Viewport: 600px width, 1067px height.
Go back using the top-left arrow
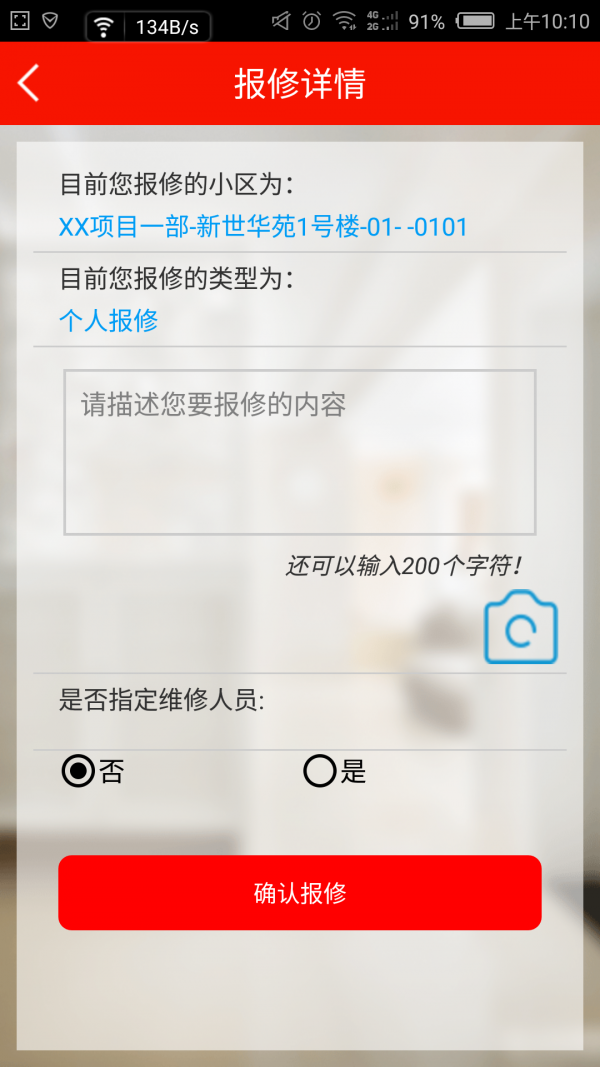pyautogui.click(x=29, y=83)
